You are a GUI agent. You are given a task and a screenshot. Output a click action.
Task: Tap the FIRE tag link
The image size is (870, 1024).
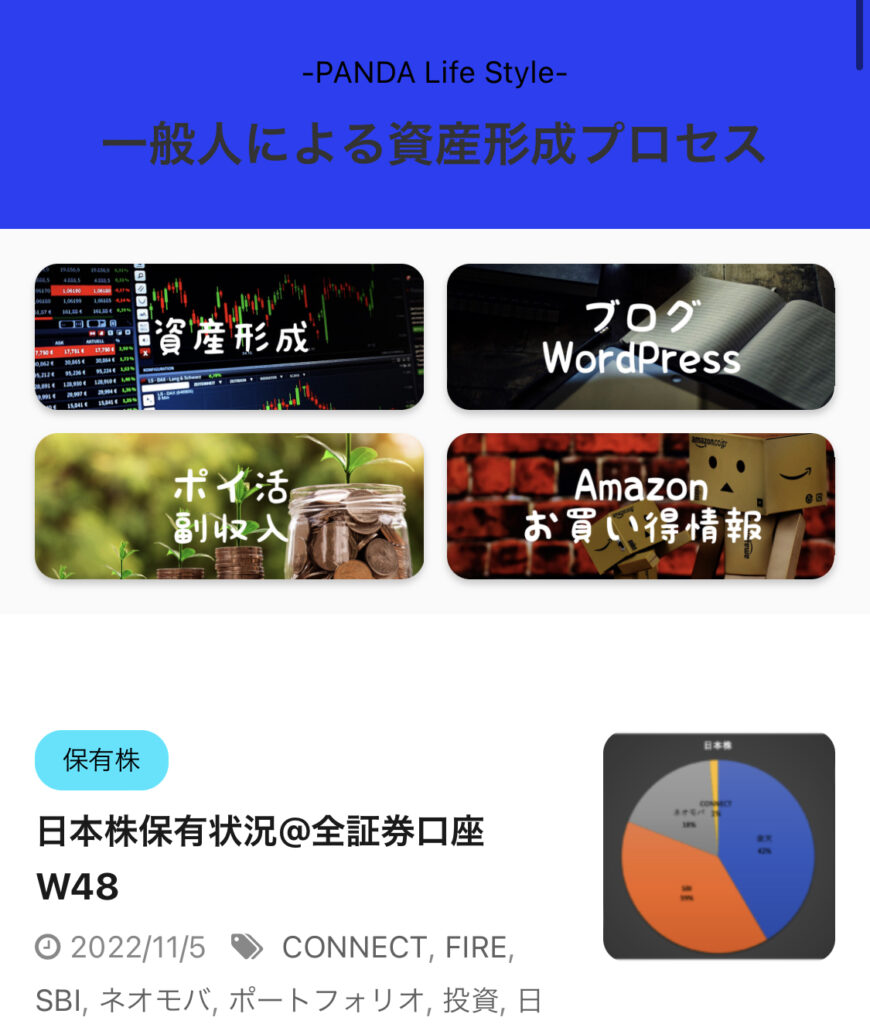tap(477, 947)
